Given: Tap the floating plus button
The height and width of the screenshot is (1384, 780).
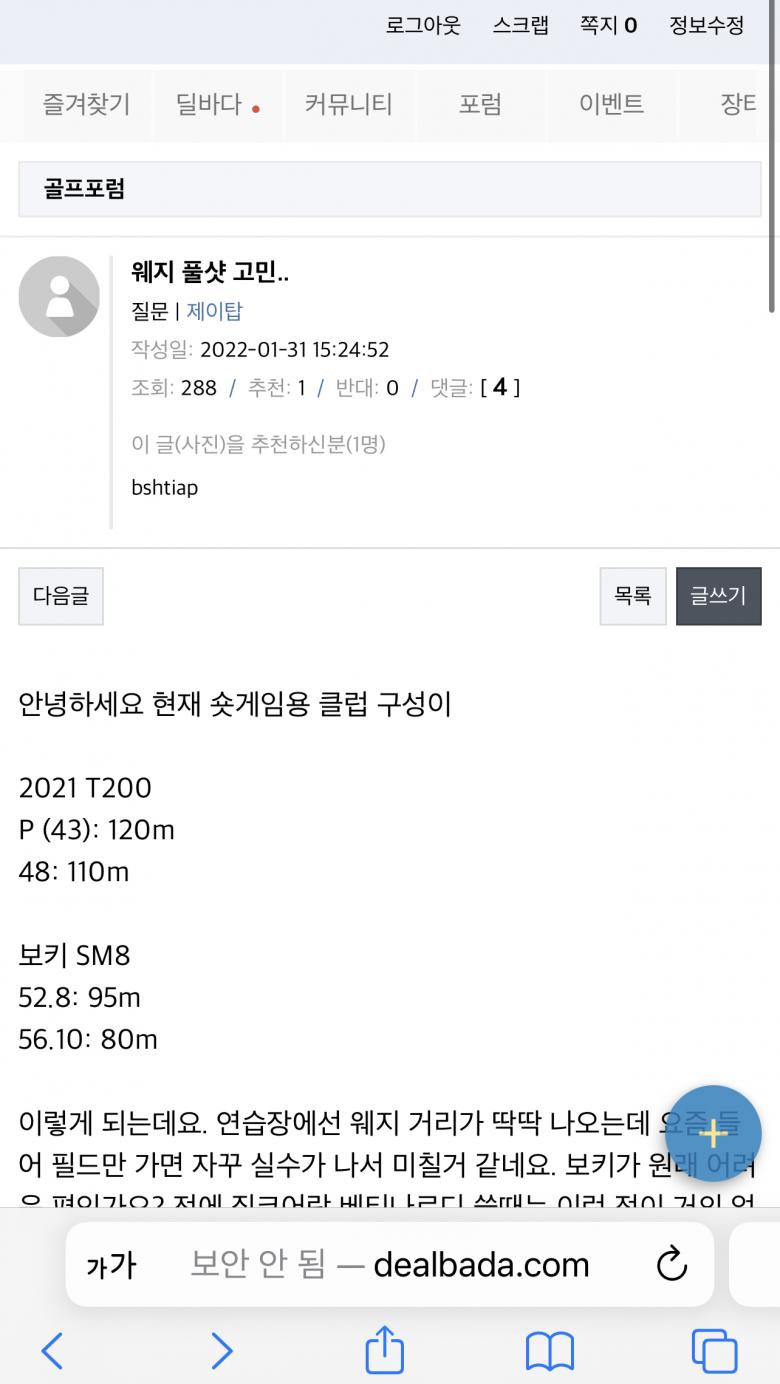Looking at the screenshot, I should coord(713,1133).
